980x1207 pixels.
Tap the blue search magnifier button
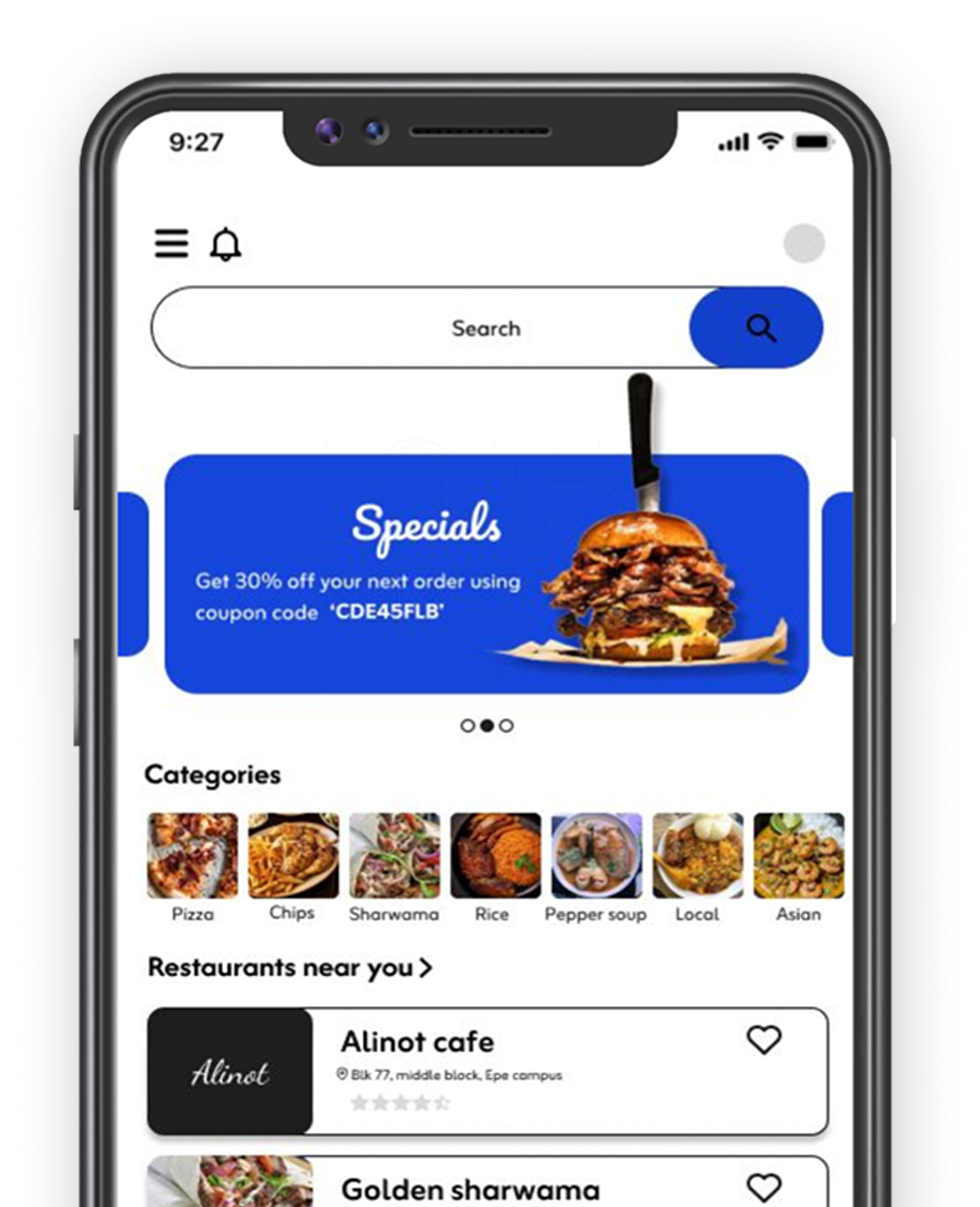[x=760, y=328]
